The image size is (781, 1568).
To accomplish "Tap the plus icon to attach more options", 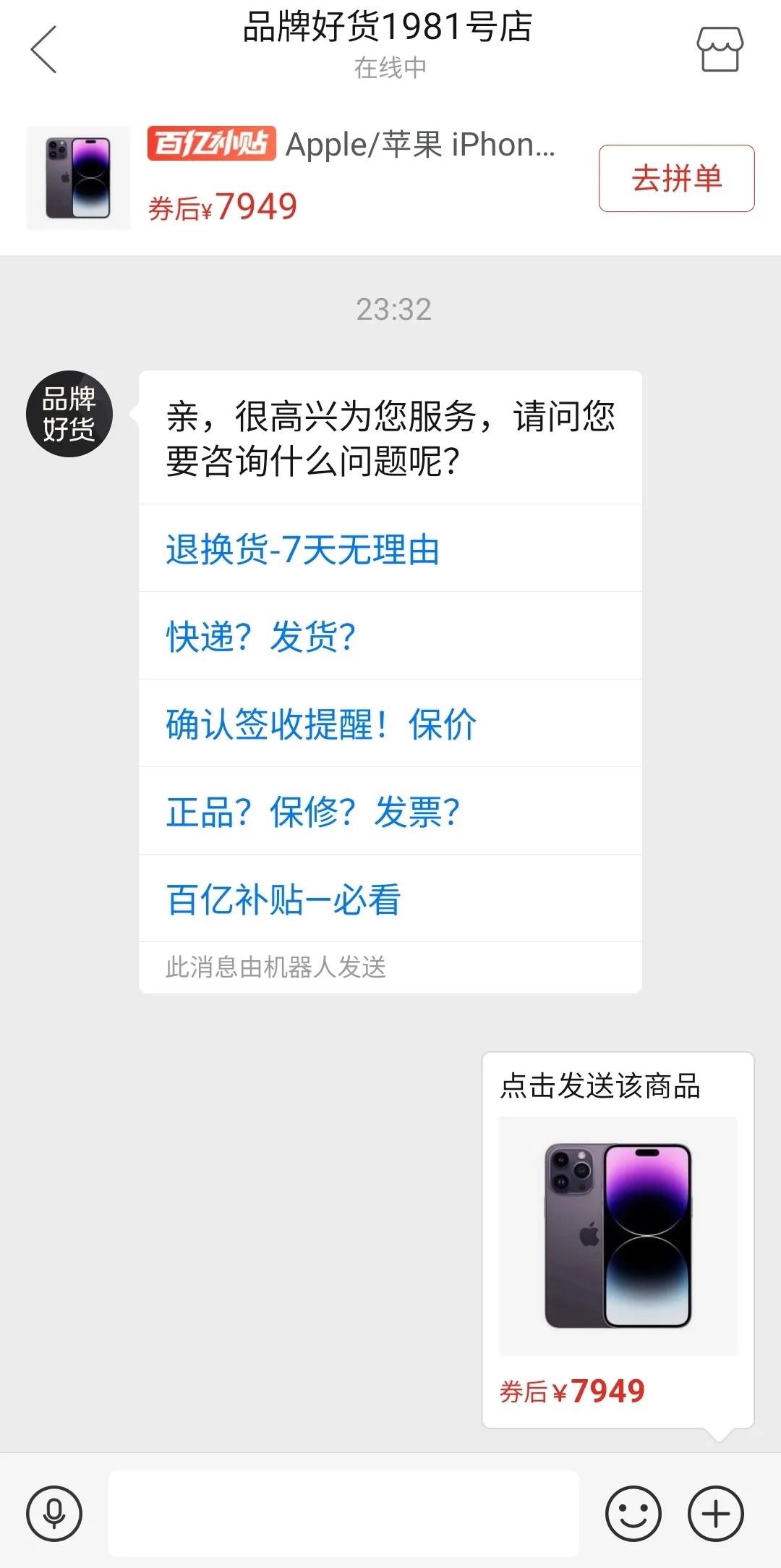I will coord(714,1512).
